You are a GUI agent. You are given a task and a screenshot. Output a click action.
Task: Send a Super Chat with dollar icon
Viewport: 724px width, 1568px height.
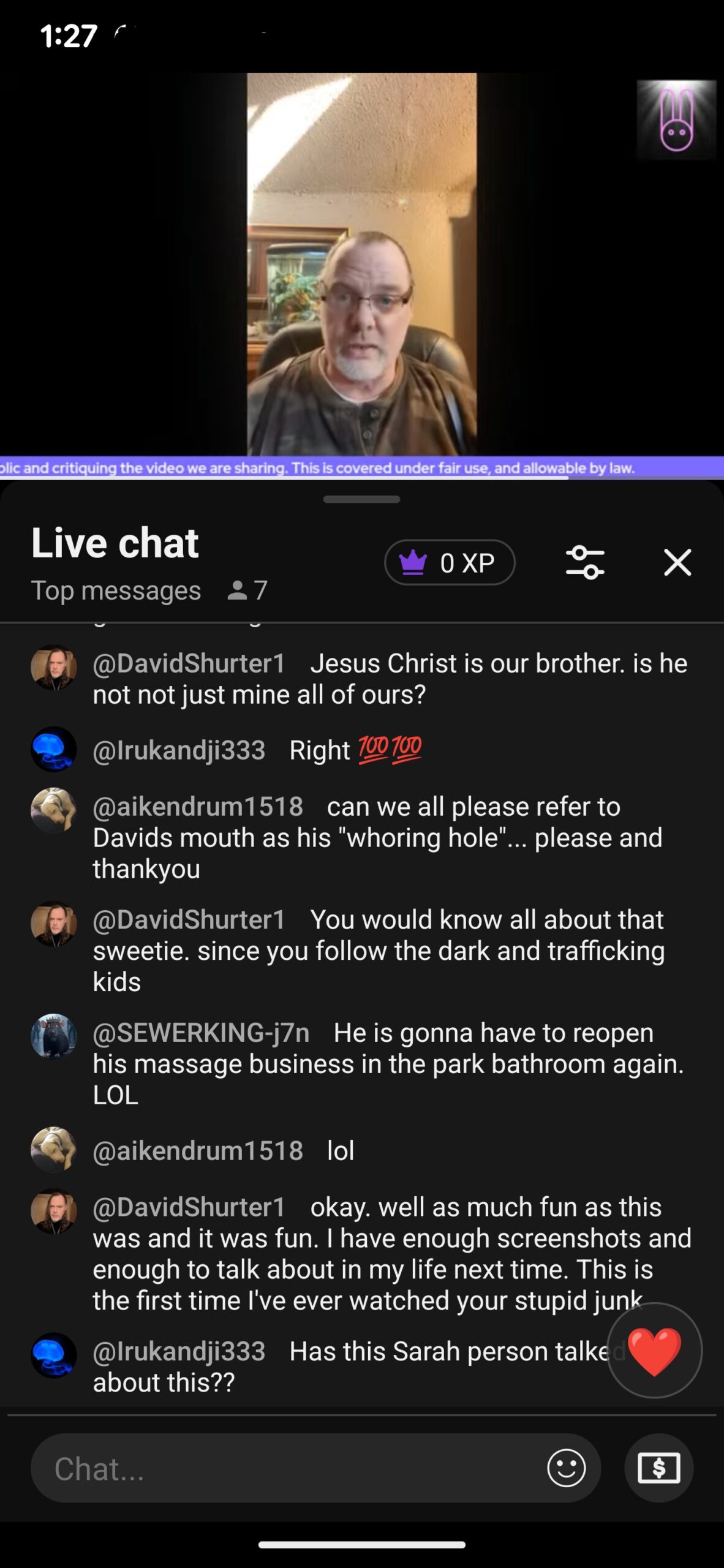pos(658,1468)
